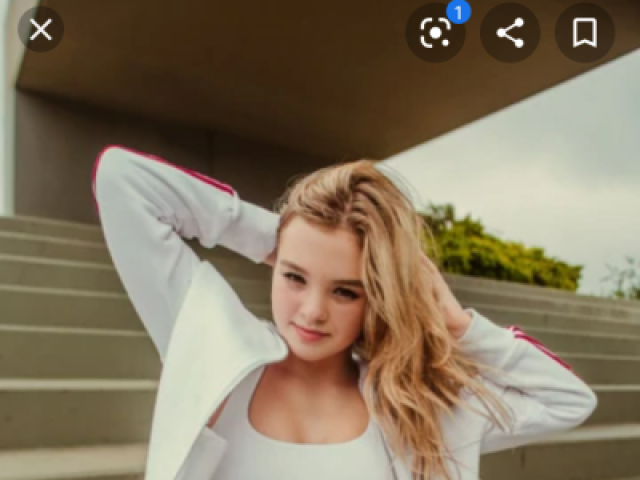
Task: Search this image with Lens
Action: pyautogui.click(x=435, y=33)
